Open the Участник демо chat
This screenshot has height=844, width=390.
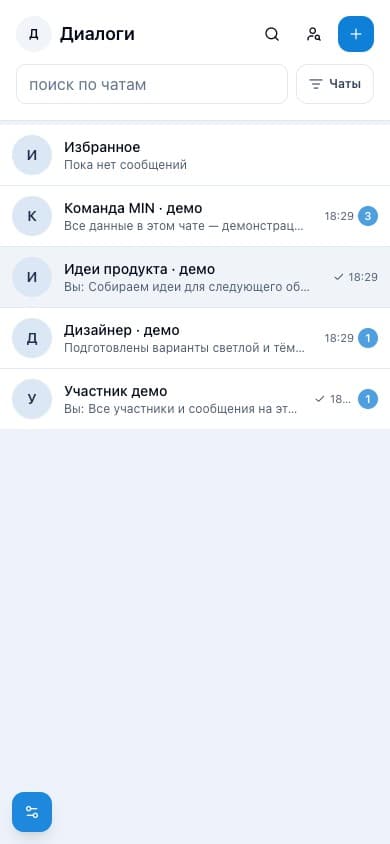coord(195,399)
